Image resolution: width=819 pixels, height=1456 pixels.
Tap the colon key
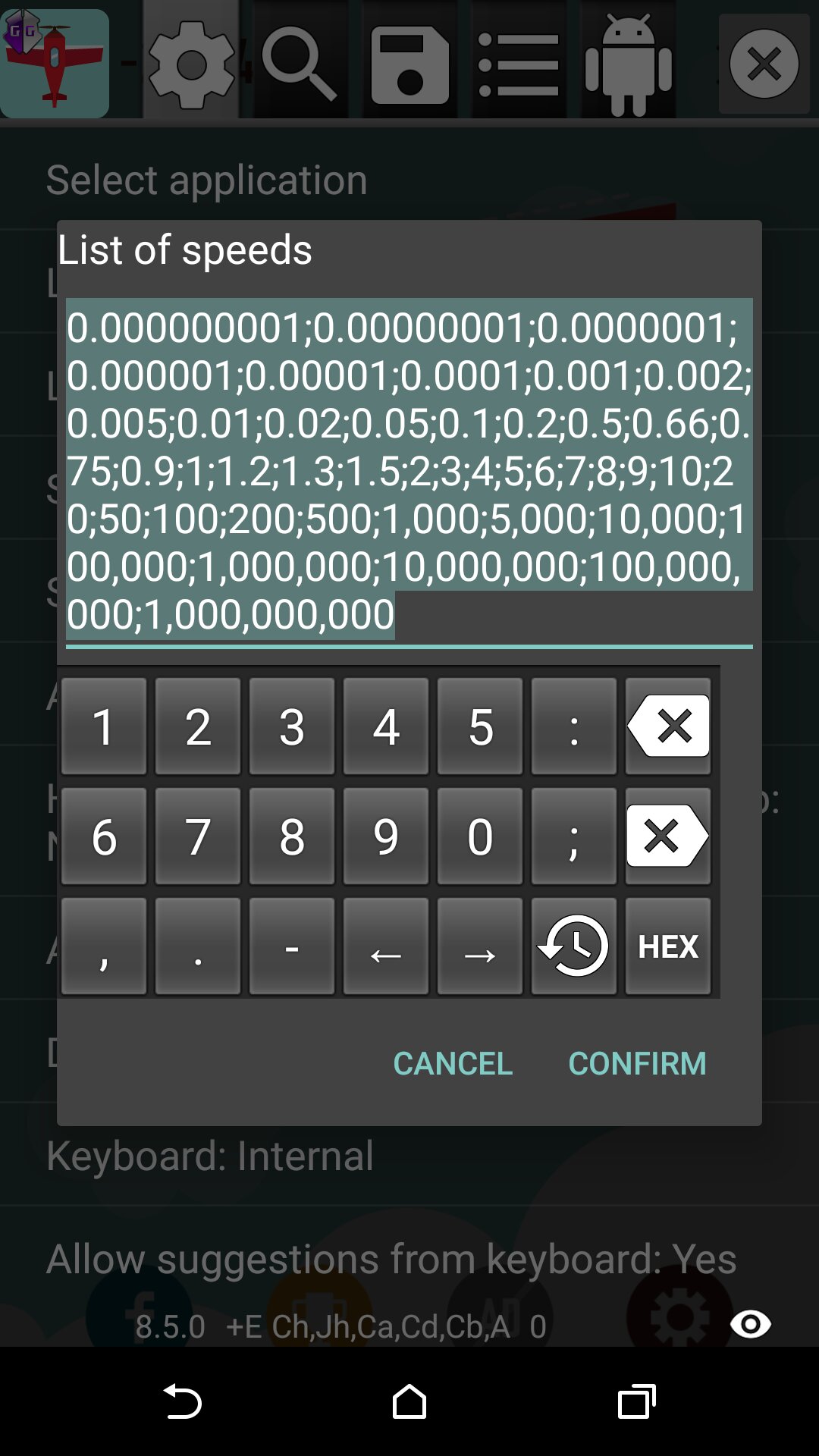pyautogui.click(x=573, y=726)
